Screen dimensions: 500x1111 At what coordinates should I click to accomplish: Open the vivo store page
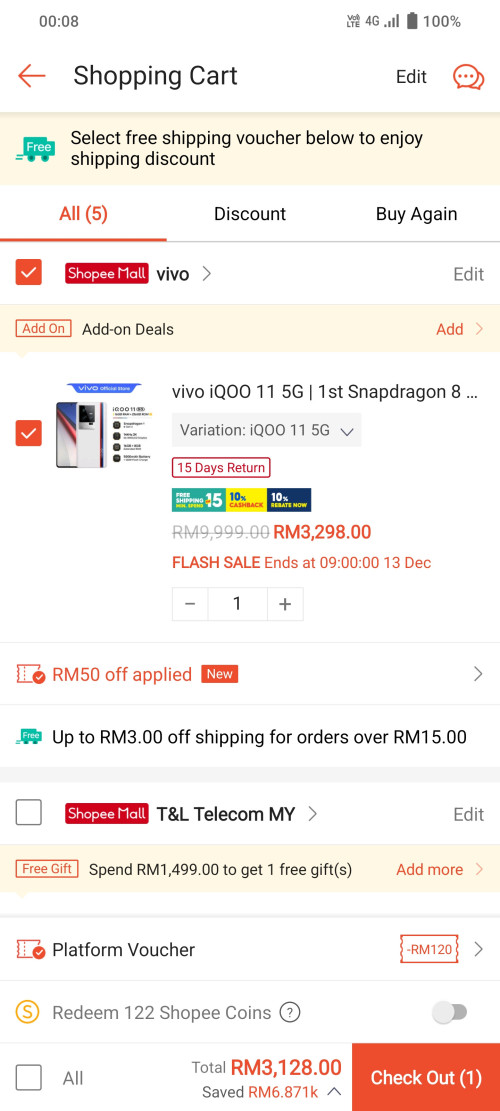183,273
